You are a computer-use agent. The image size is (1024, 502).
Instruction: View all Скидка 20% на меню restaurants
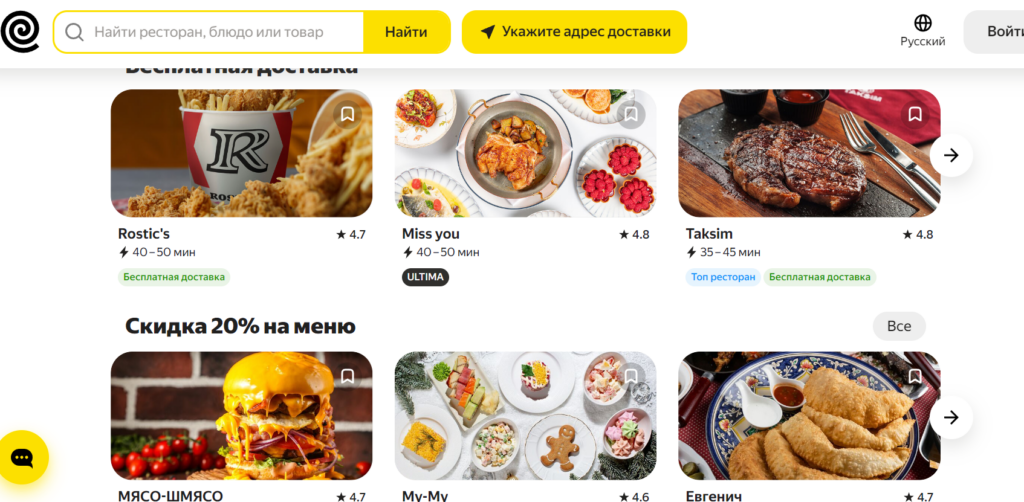click(899, 326)
